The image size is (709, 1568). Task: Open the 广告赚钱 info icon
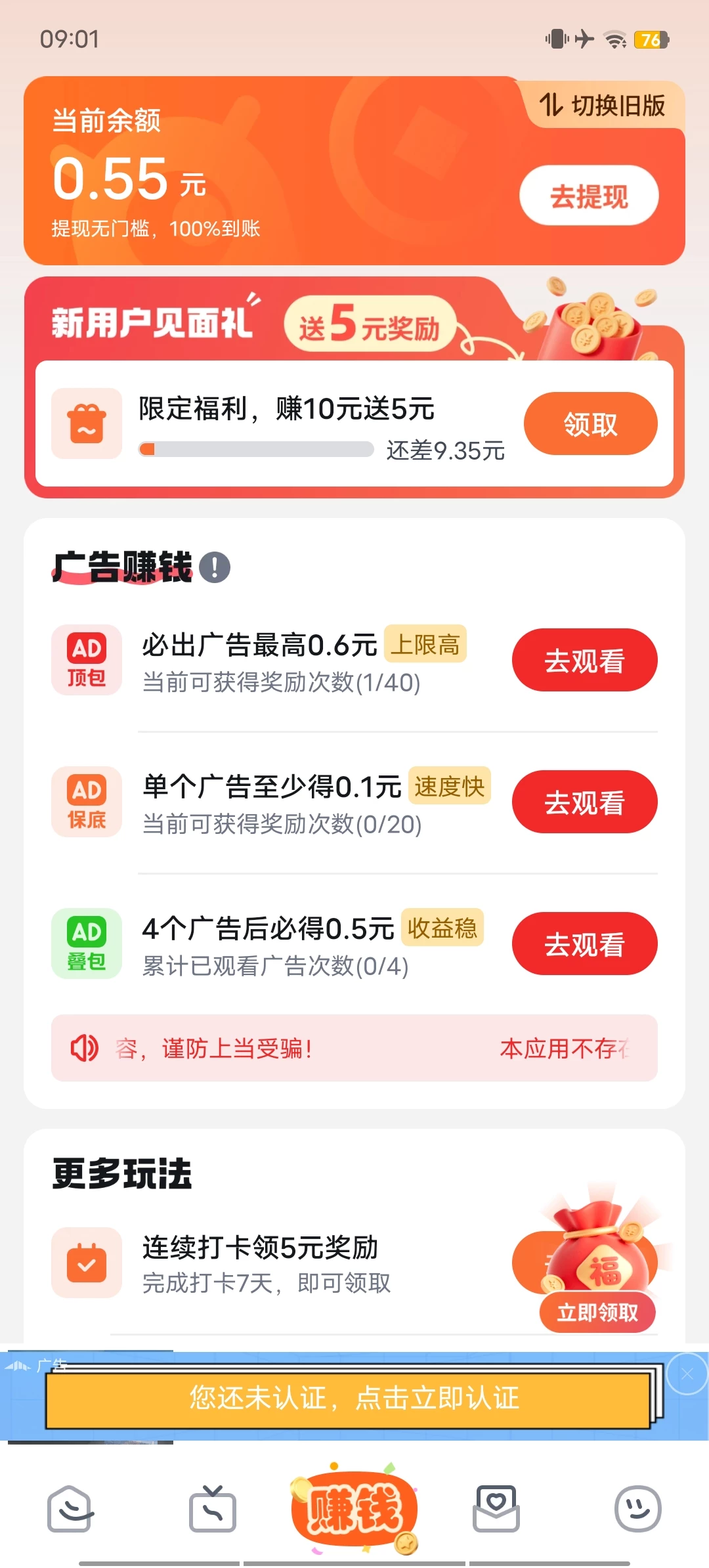click(215, 567)
